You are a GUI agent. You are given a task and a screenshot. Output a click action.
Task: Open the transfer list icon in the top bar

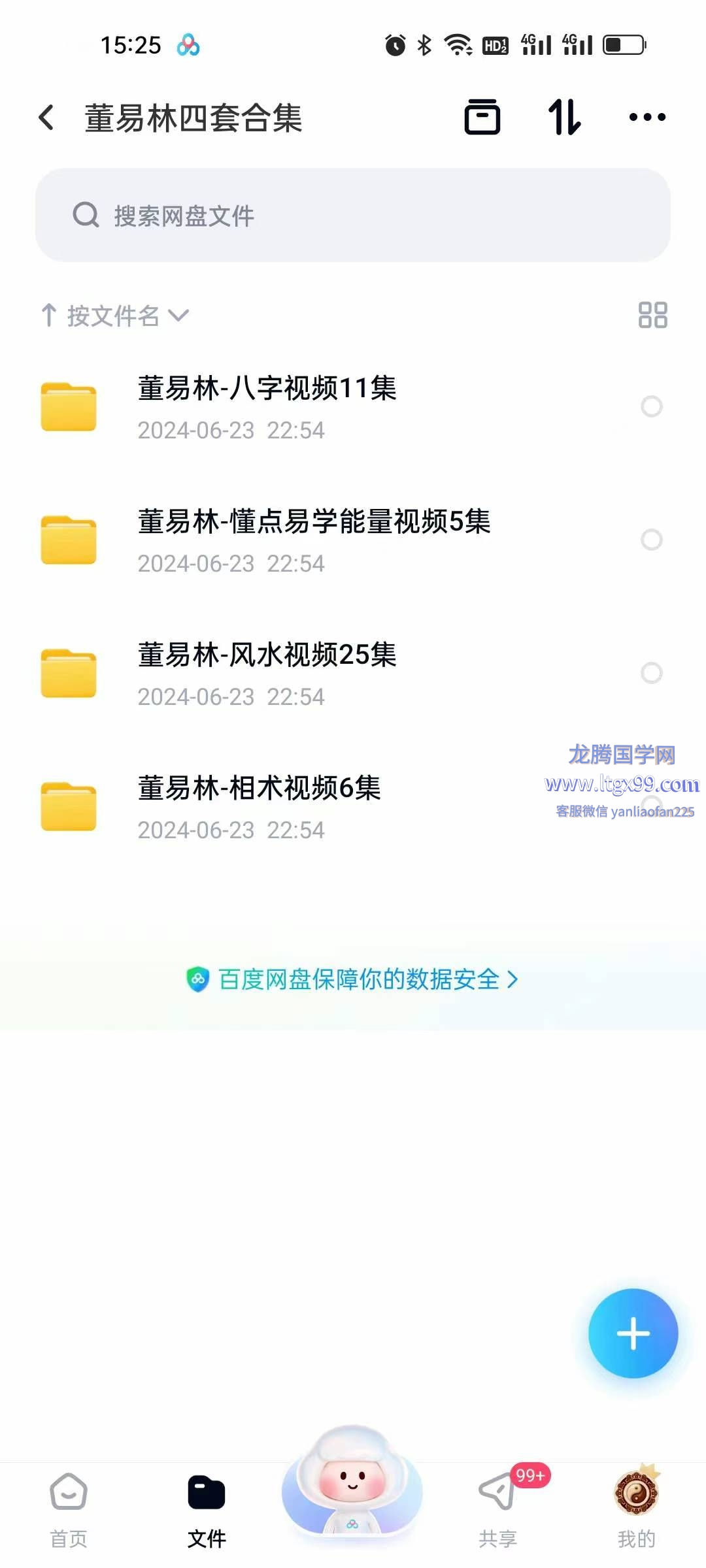pos(482,118)
